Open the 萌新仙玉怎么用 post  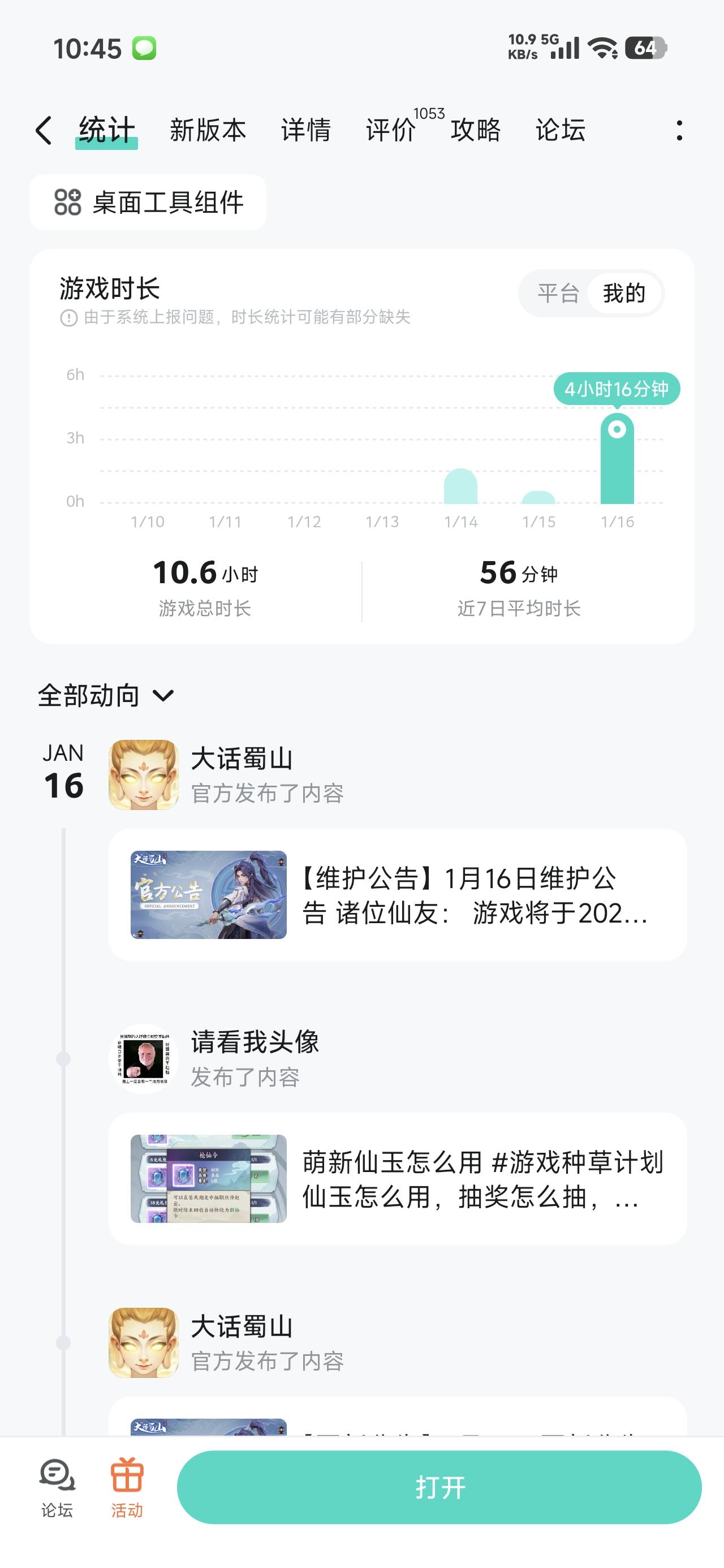pyautogui.click(x=398, y=1178)
